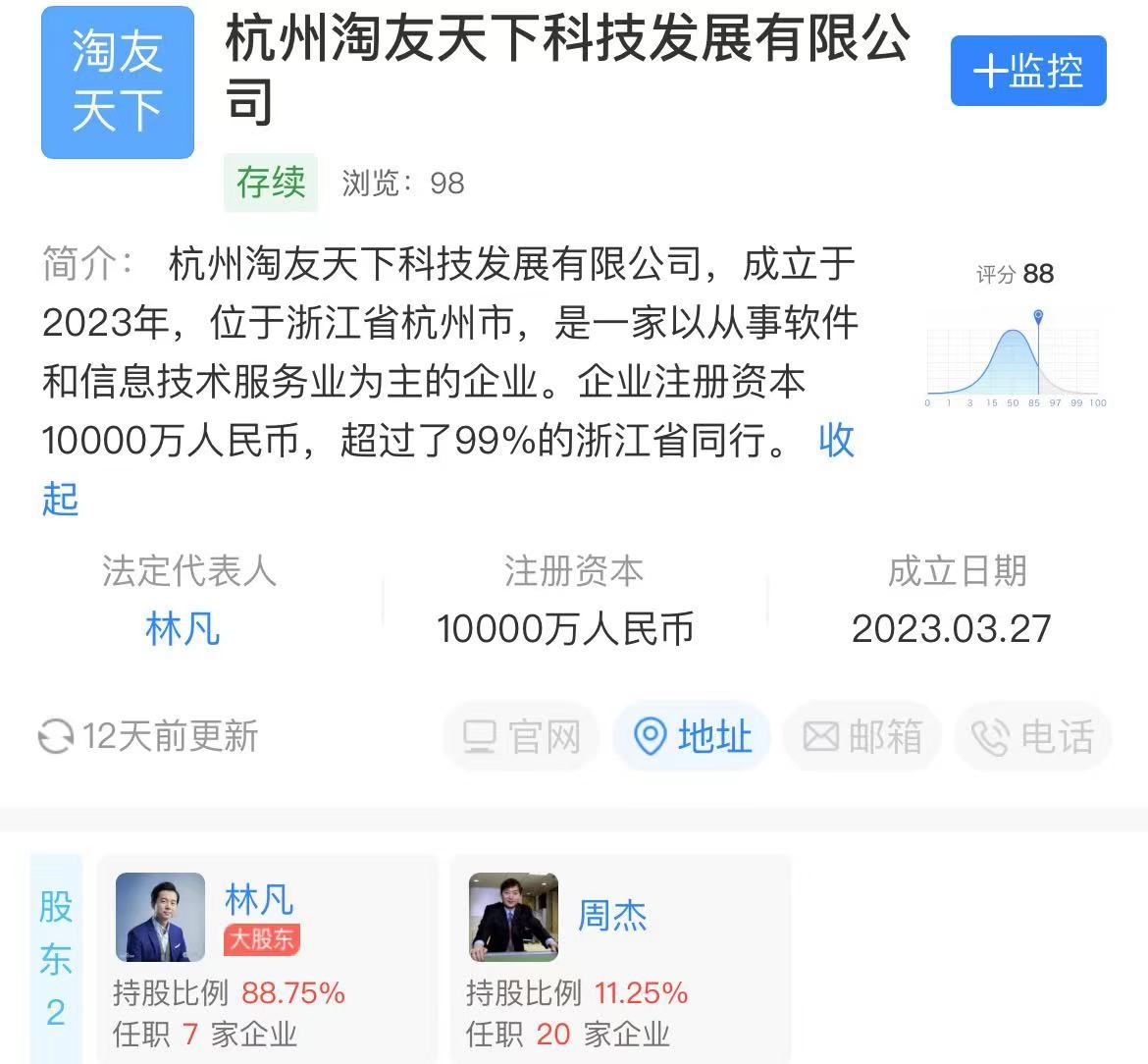Tap the 电话 phone button
The image size is (1148, 1064).
coord(1032,736)
